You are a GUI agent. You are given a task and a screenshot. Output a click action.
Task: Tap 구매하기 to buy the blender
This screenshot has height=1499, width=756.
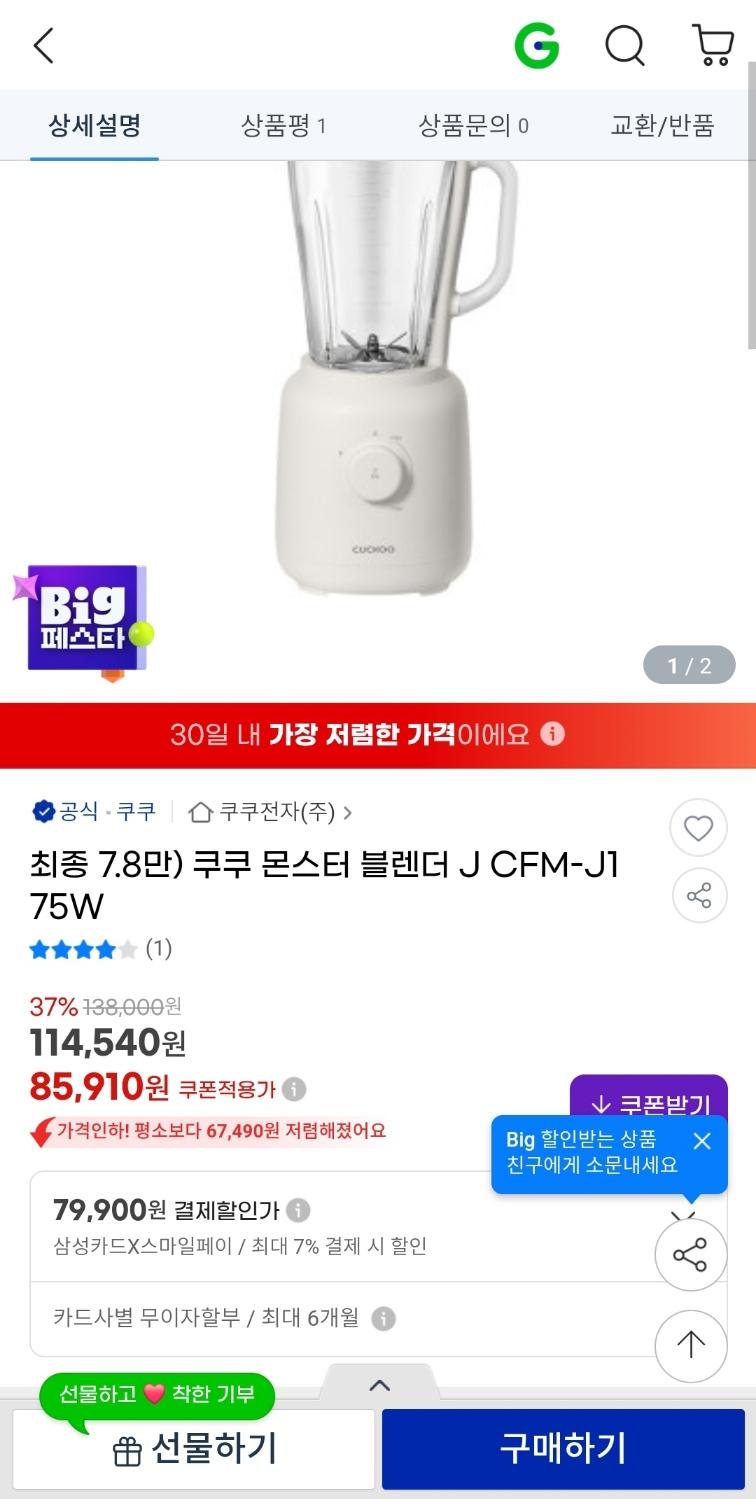563,1449
